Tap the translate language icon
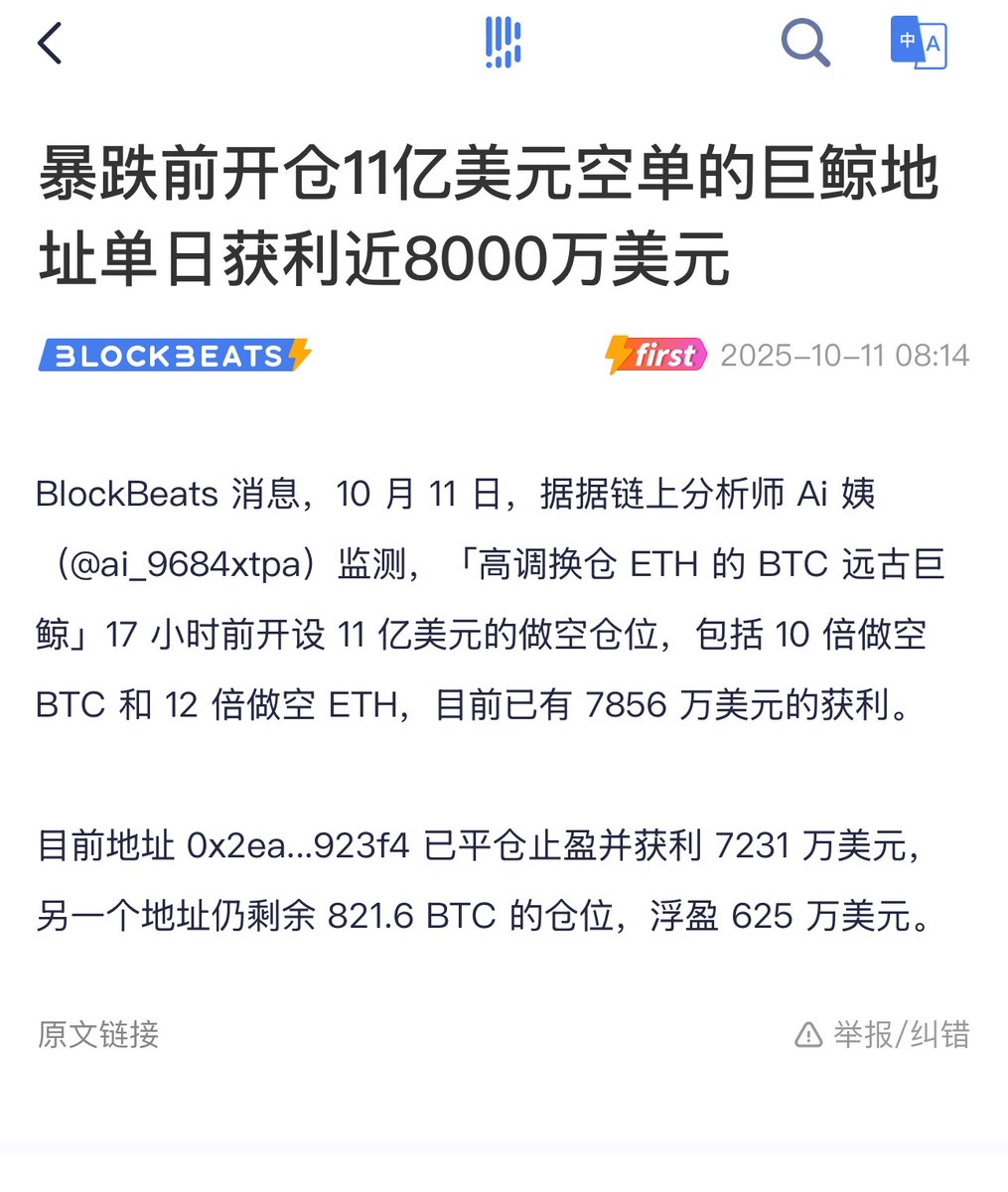This screenshot has height=1192, width=1008. point(919,43)
